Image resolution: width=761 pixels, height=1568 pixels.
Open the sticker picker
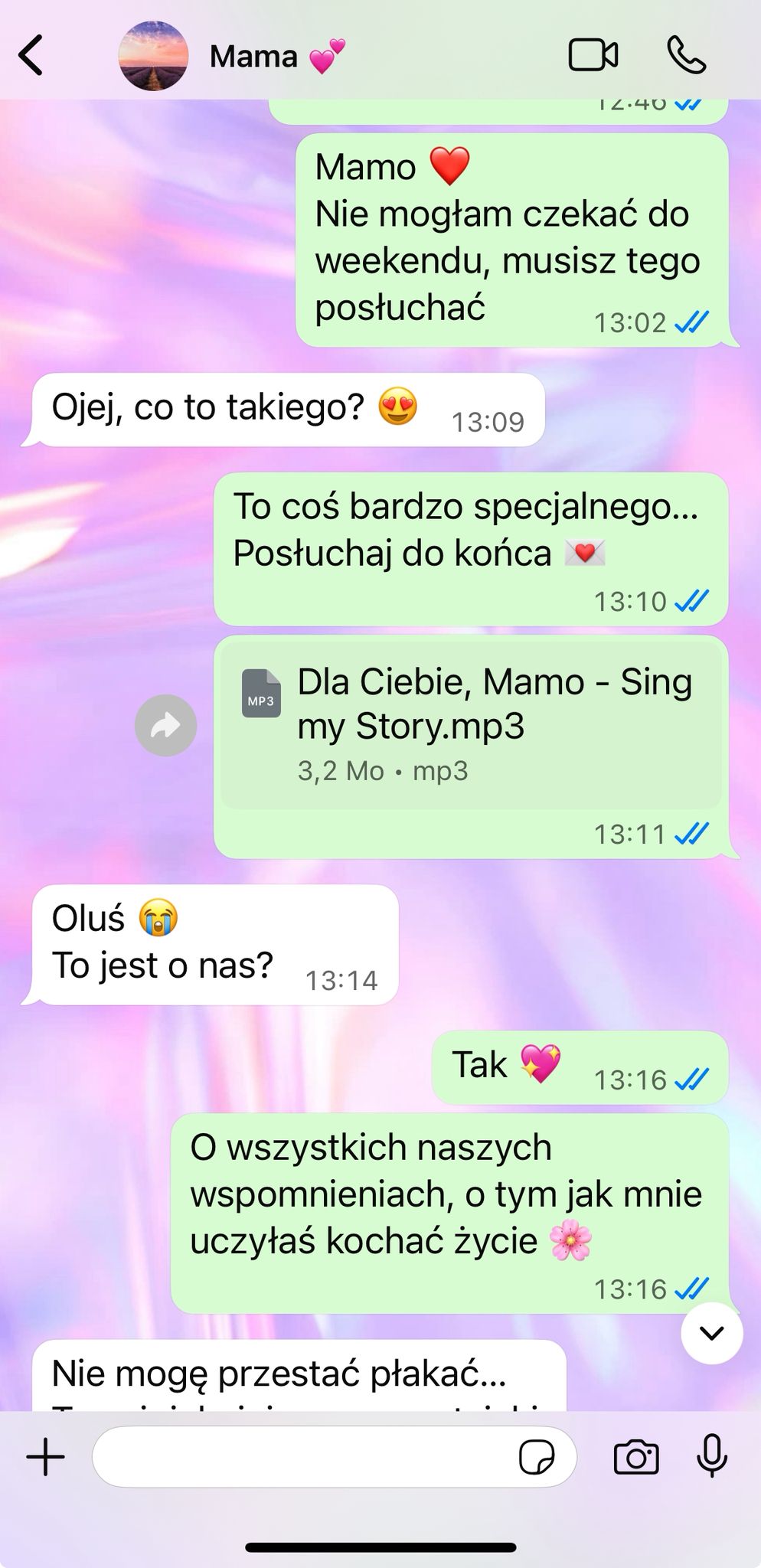537,1456
